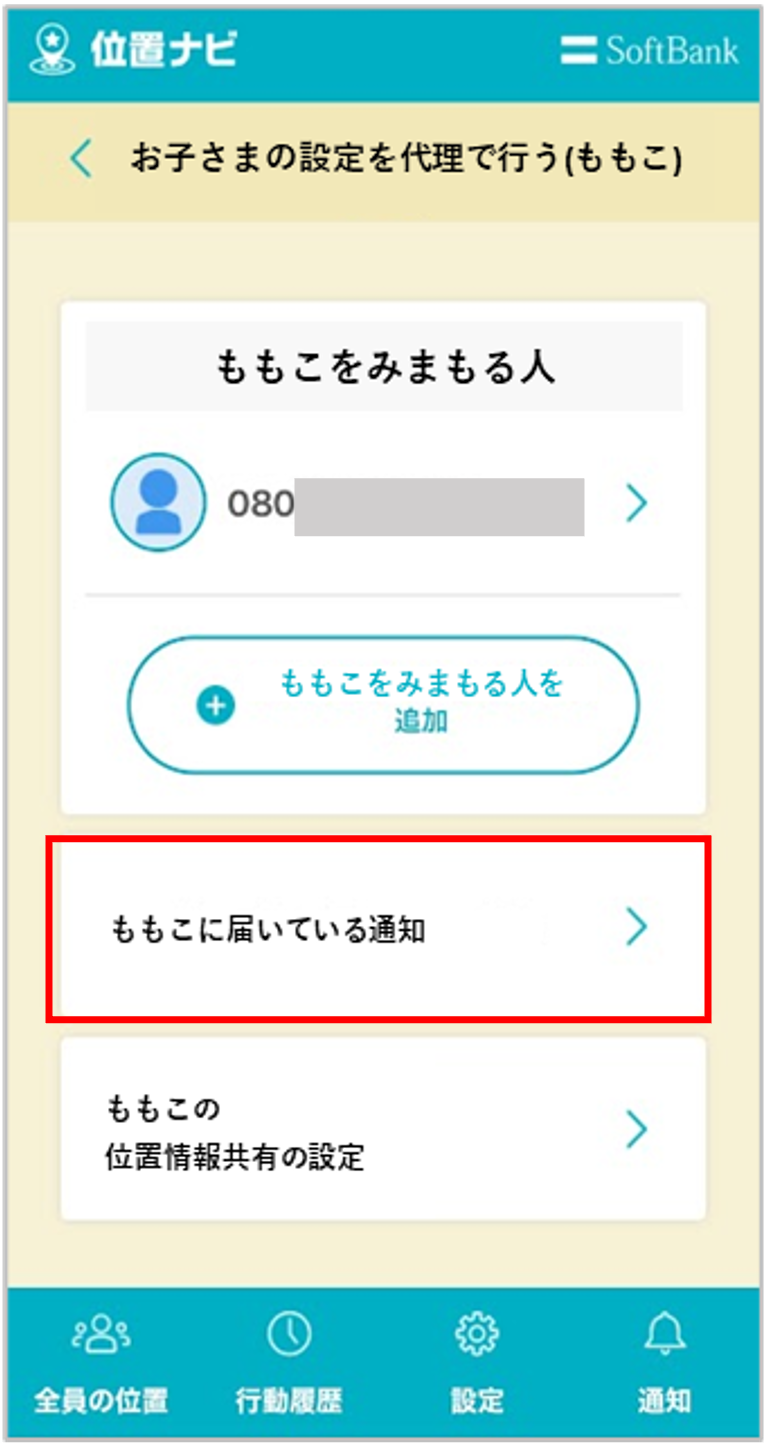This screenshot has width=765, height=1443.
Task: Open the 080 watcher contact row
Action: pyautogui.click(x=382, y=504)
